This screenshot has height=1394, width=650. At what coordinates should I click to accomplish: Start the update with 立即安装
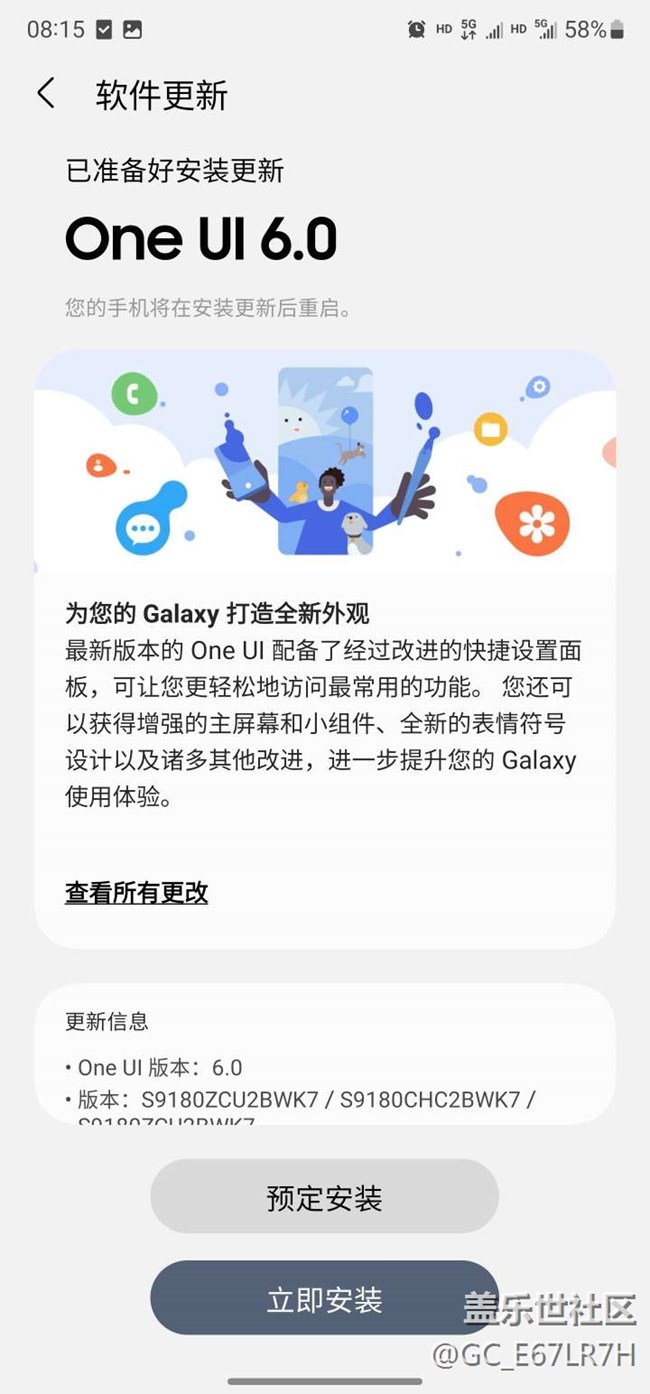324,1299
